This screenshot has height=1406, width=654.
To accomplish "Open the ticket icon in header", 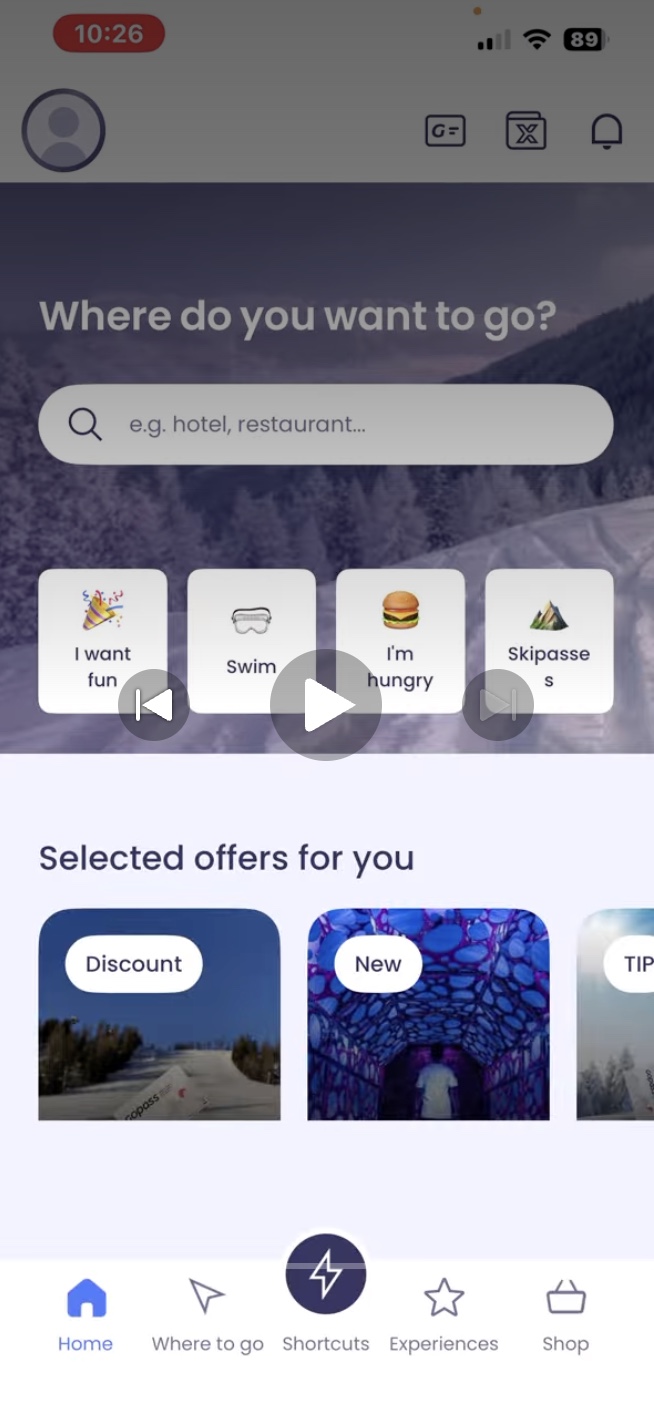I will pos(526,131).
